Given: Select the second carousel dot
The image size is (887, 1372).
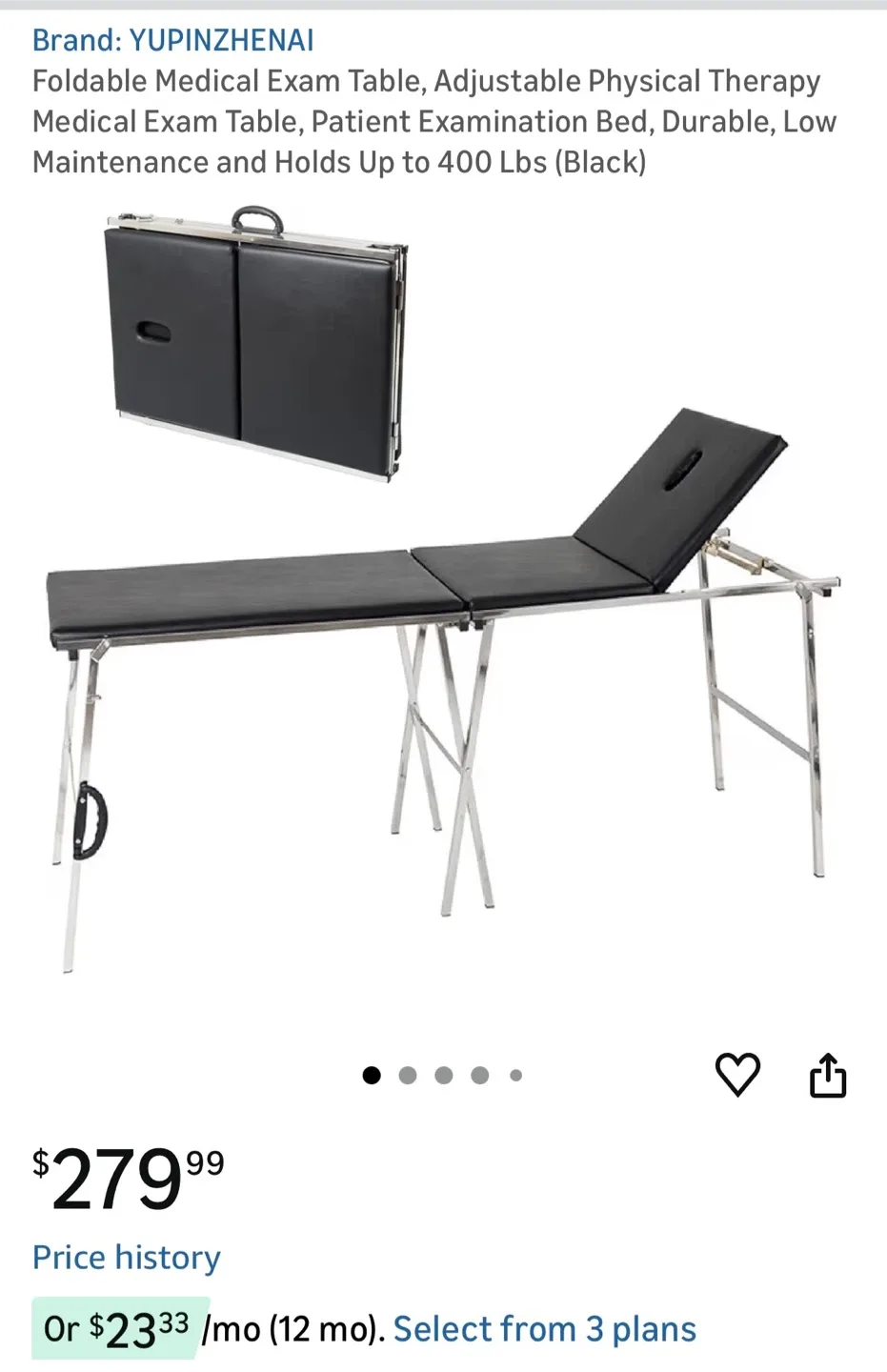Looking at the screenshot, I should [408, 1075].
